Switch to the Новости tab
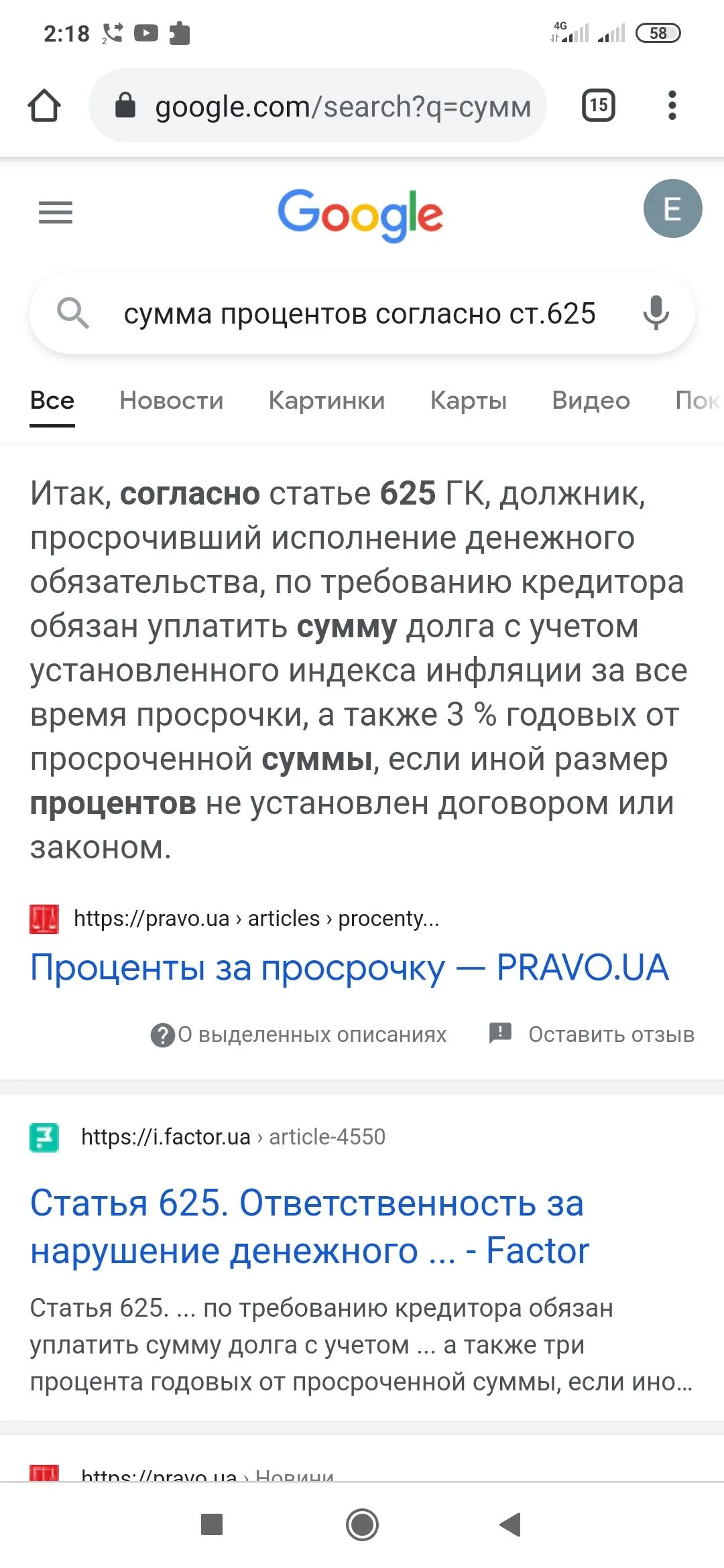The width and height of the screenshot is (724, 1568). click(171, 401)
